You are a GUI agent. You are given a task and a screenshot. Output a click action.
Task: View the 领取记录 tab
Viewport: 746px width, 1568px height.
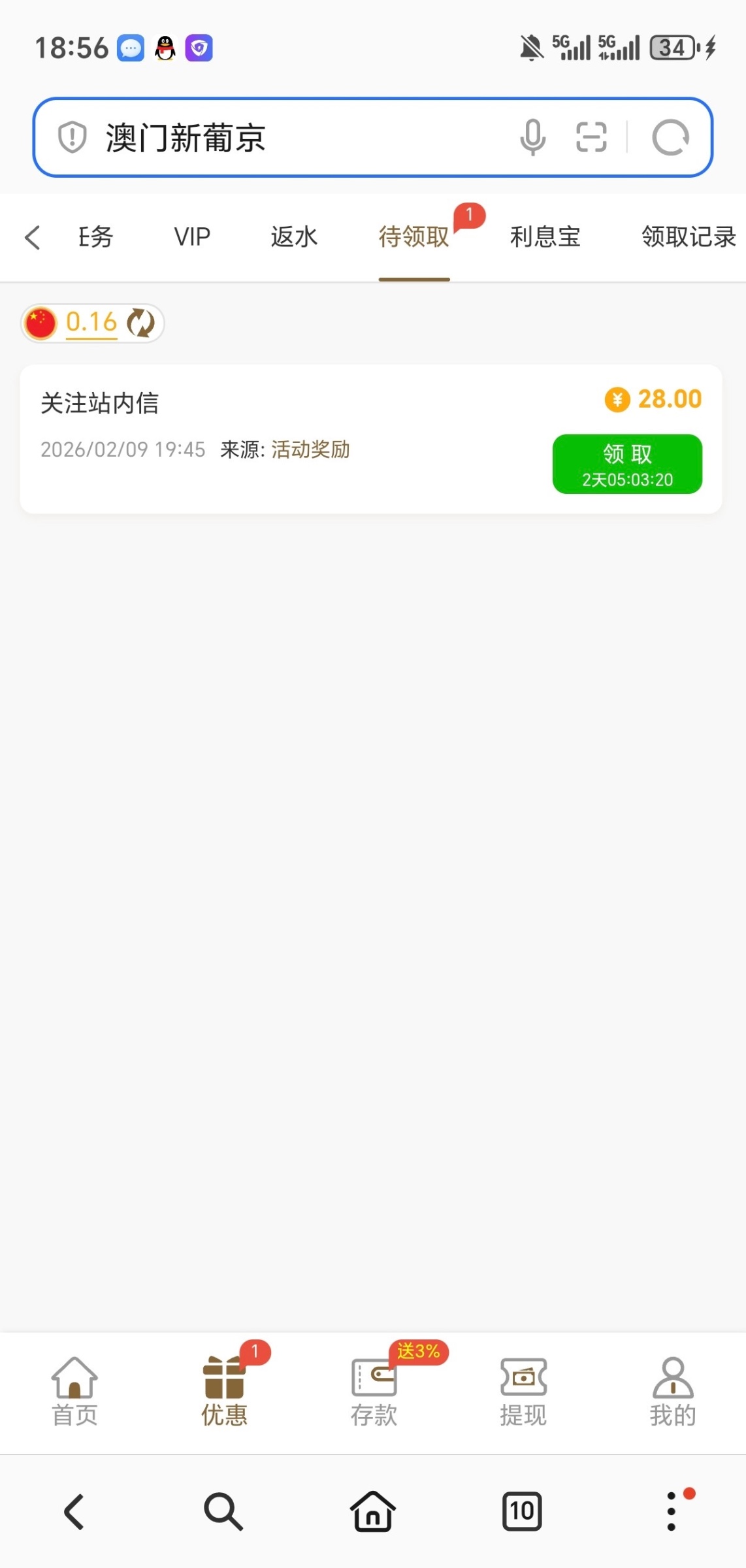(x=688, y=237)
